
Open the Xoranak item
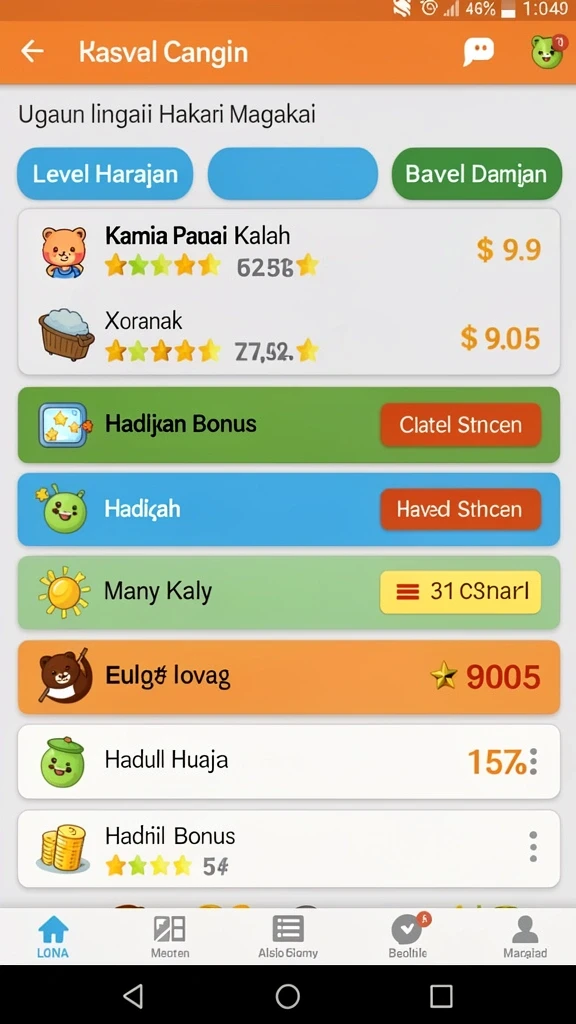[x=289, y=336]
